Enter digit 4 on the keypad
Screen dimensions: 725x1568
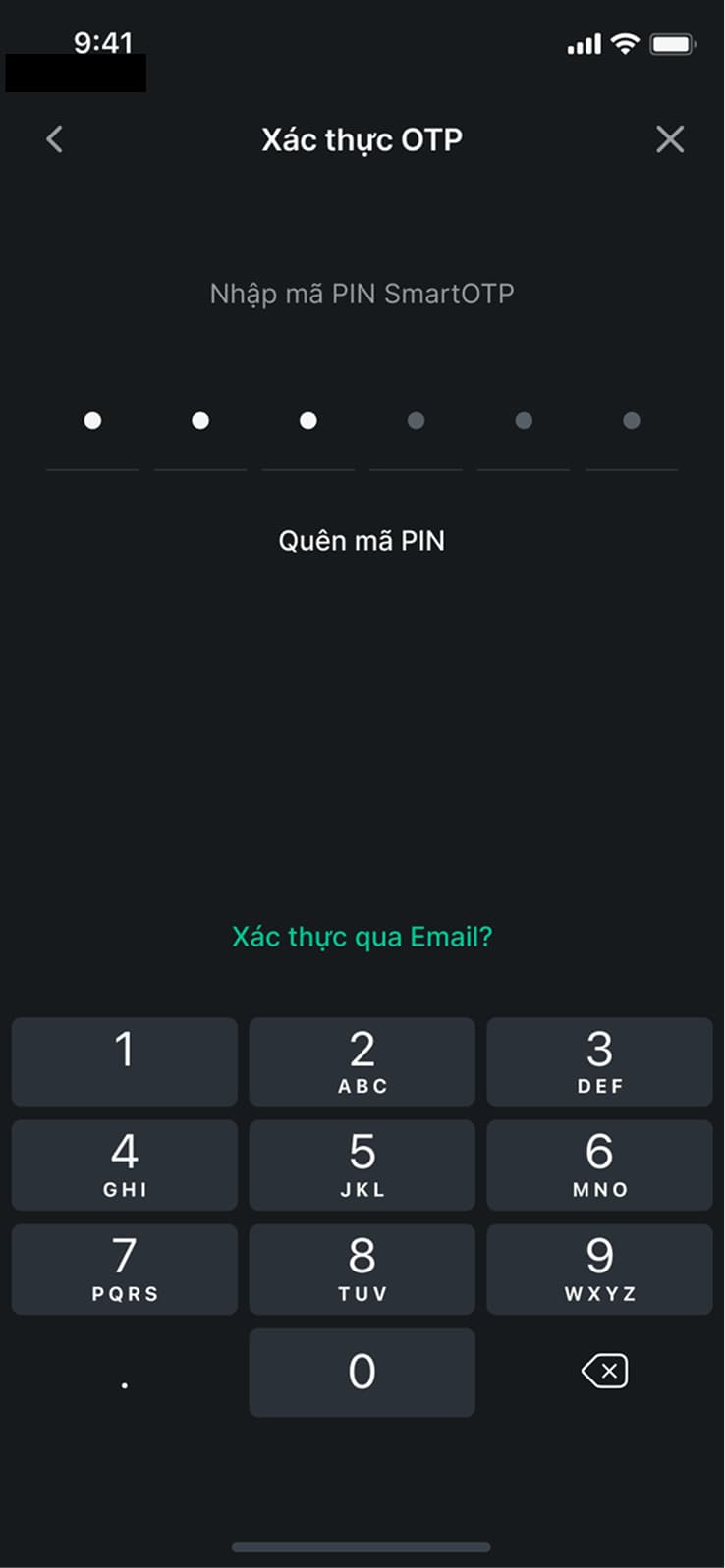point(125,1164)
